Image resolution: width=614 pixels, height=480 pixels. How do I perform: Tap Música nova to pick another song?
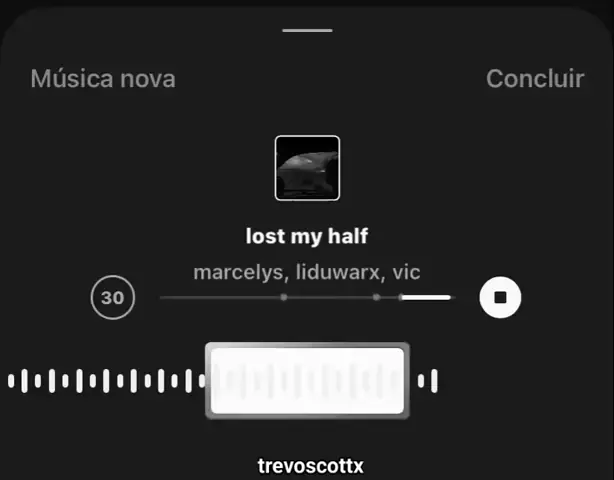103,78
